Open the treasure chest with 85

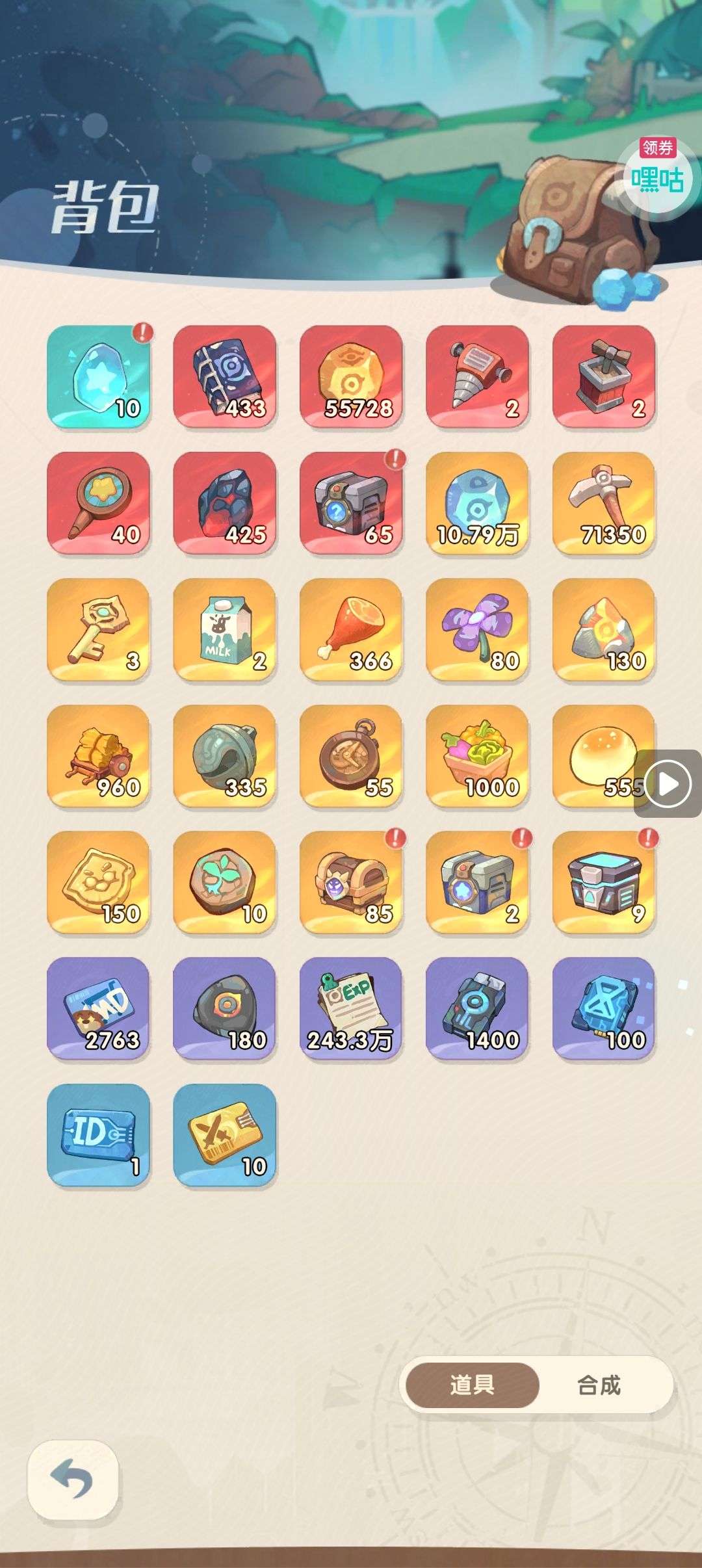point(351,882)
